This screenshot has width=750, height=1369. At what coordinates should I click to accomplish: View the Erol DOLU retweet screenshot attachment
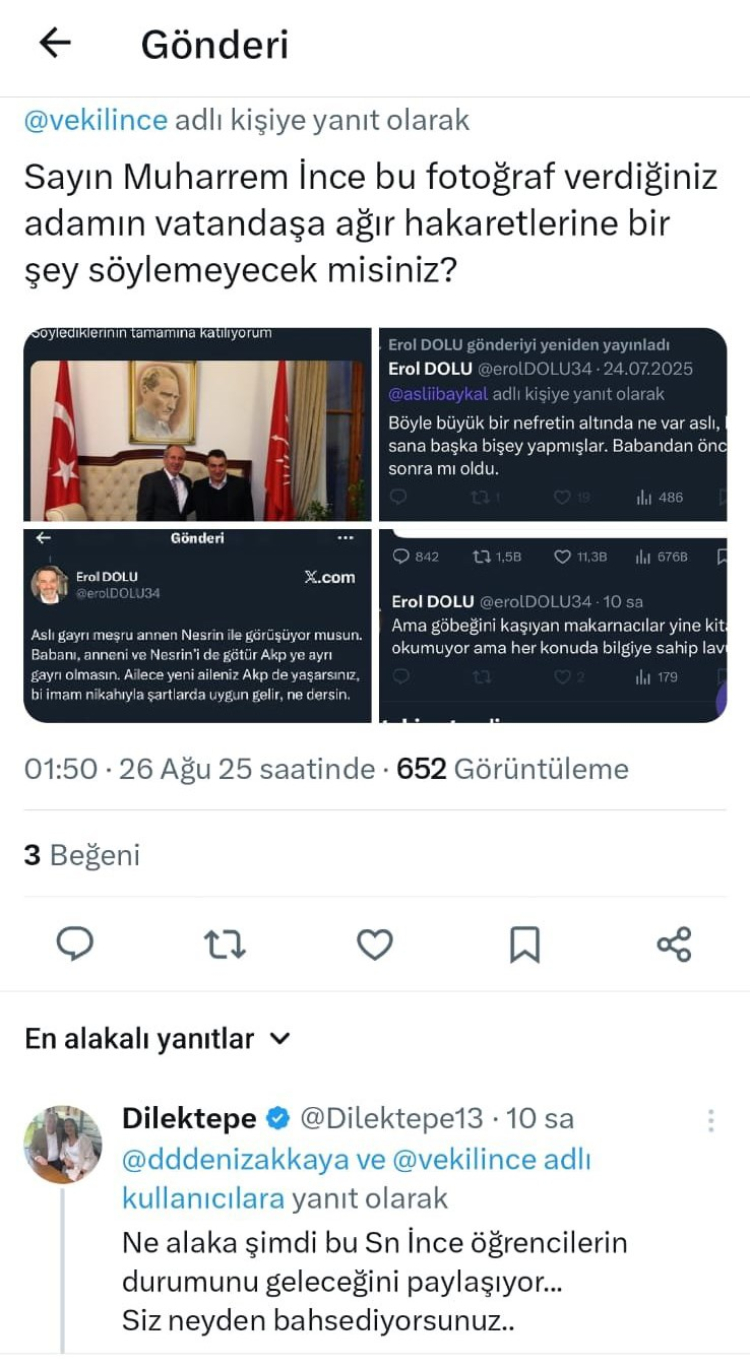tap(555, 422)
